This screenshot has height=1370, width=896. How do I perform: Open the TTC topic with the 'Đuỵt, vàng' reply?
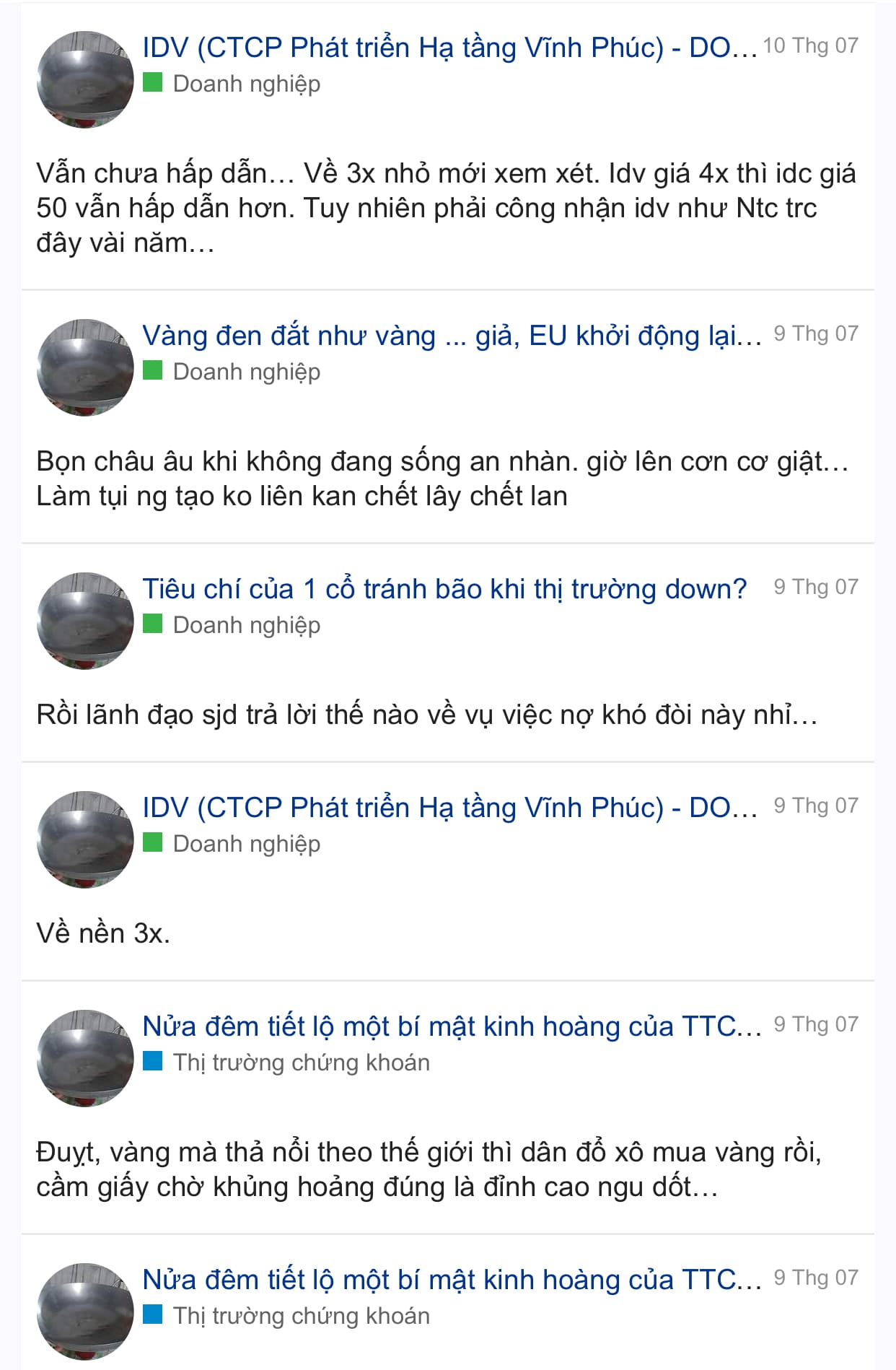click(452, 1026)
